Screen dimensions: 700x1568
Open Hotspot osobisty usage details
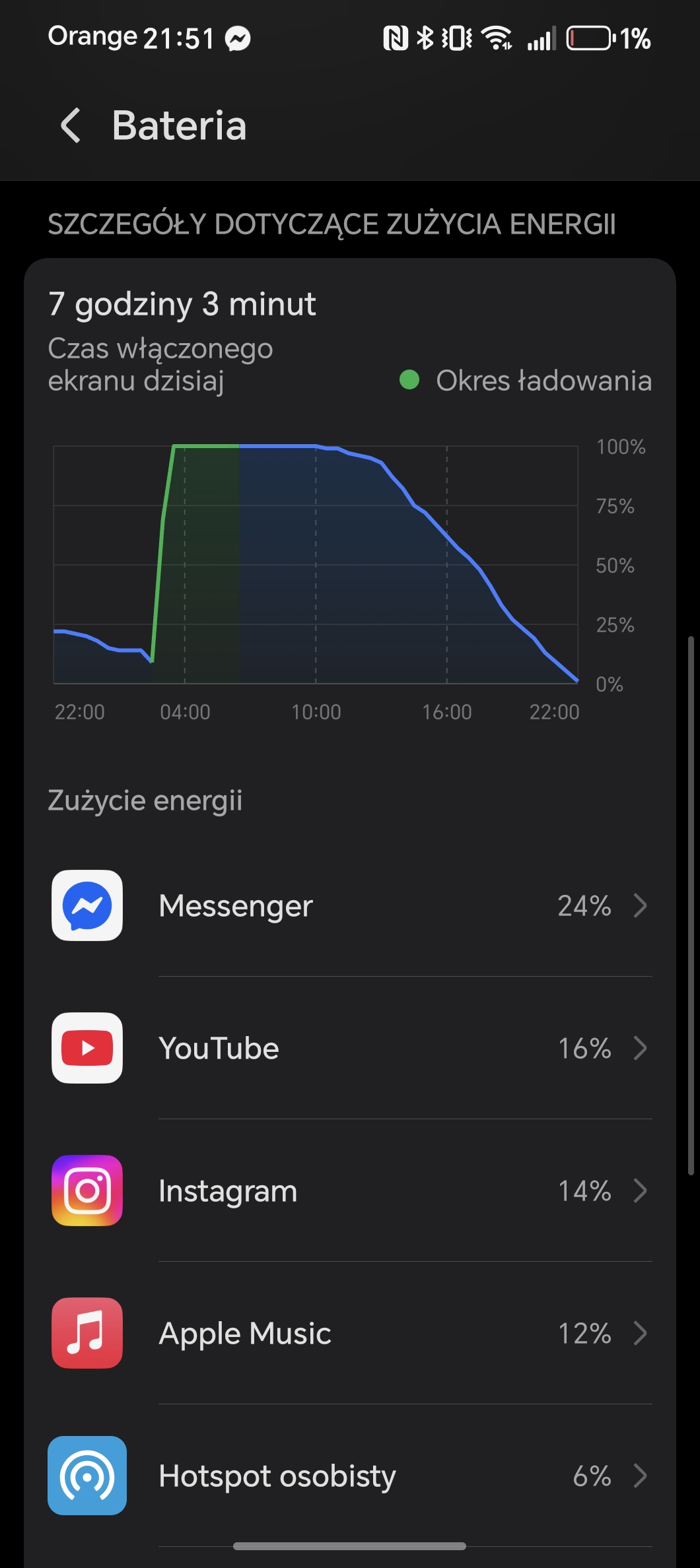tap(350, 1476)
